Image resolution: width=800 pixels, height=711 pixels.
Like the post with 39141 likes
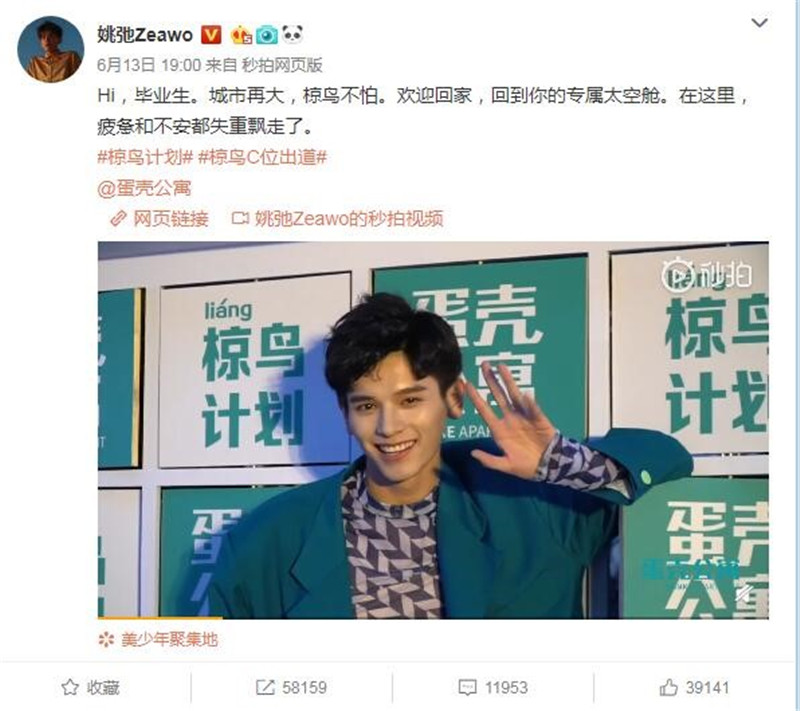coord(694,687)
